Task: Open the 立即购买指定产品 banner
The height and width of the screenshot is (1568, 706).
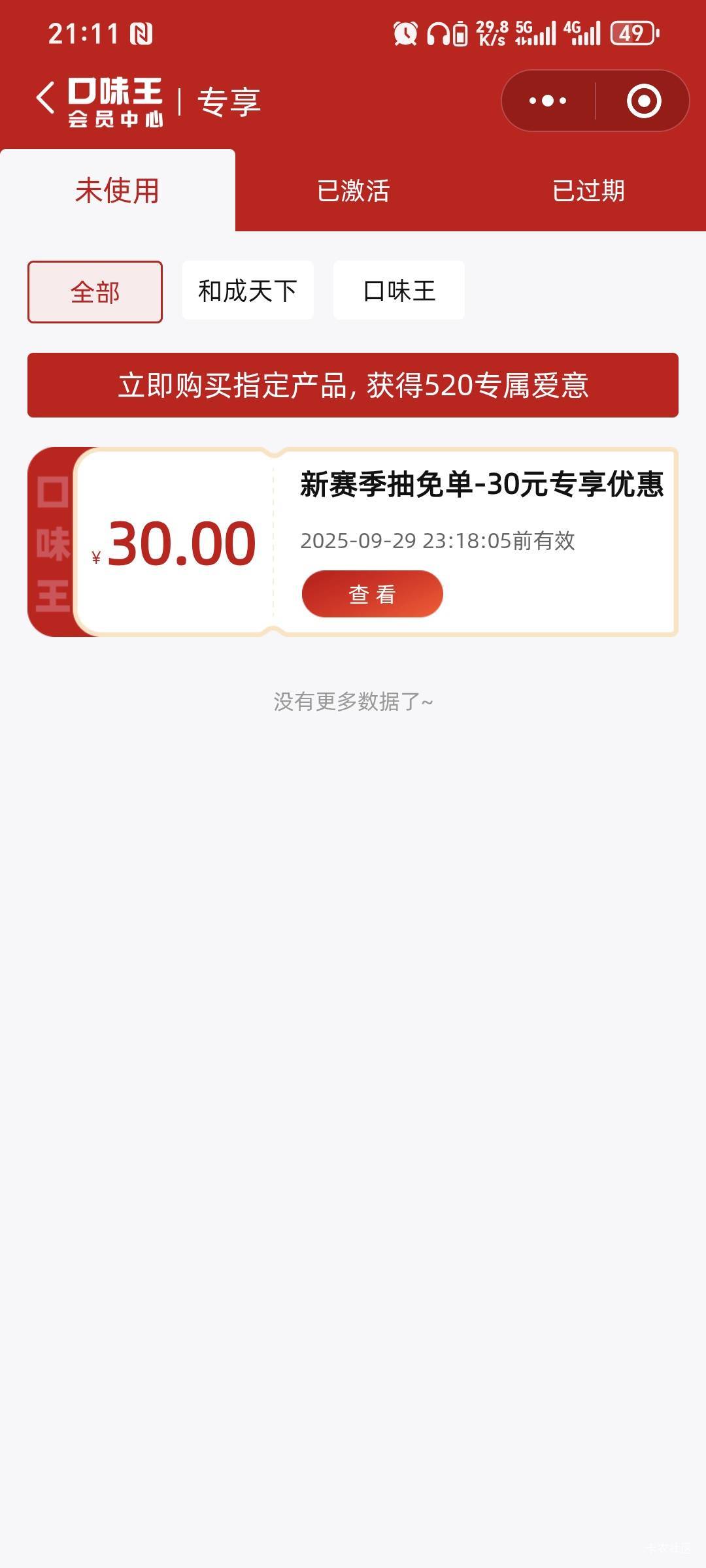Action: click(x=353, y=385)
